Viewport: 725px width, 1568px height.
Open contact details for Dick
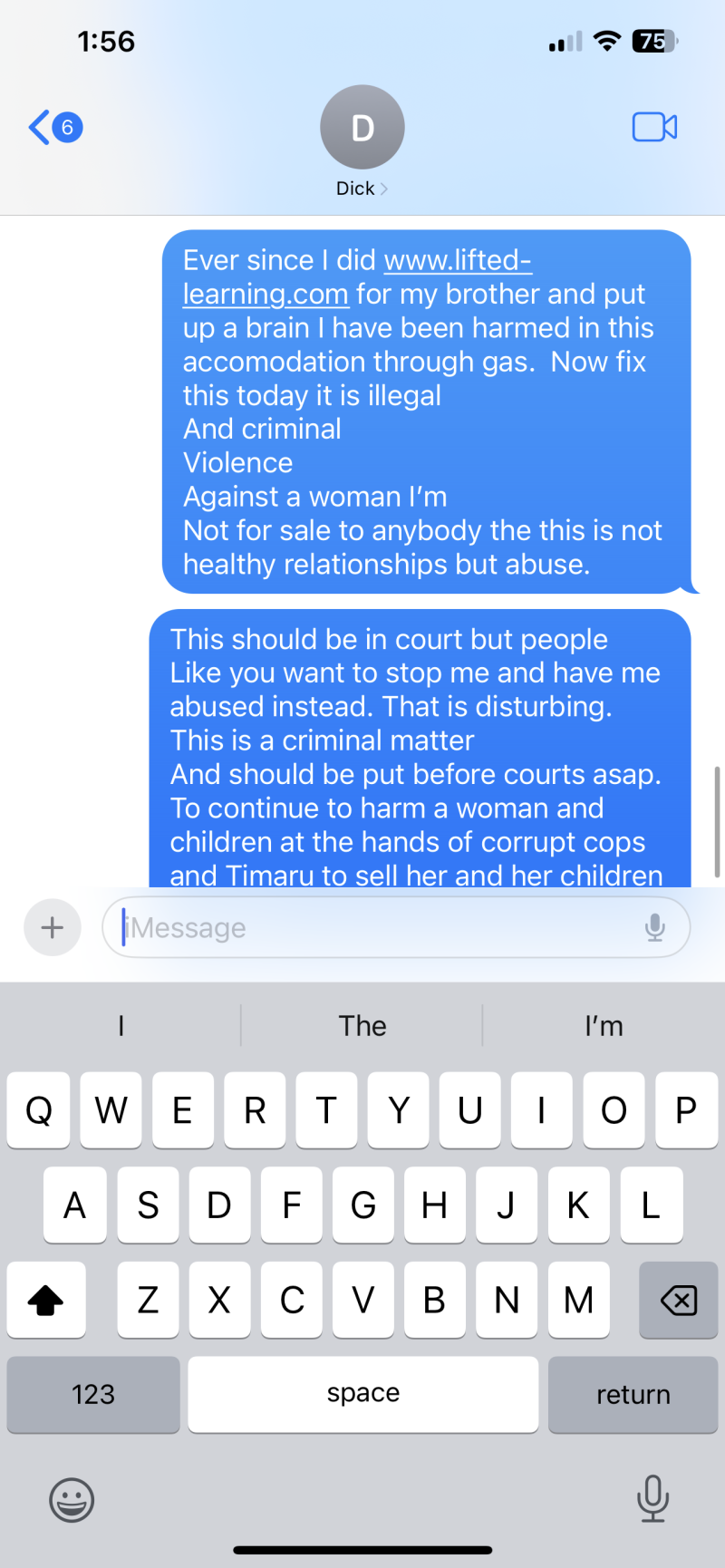[x=362, y=140]
